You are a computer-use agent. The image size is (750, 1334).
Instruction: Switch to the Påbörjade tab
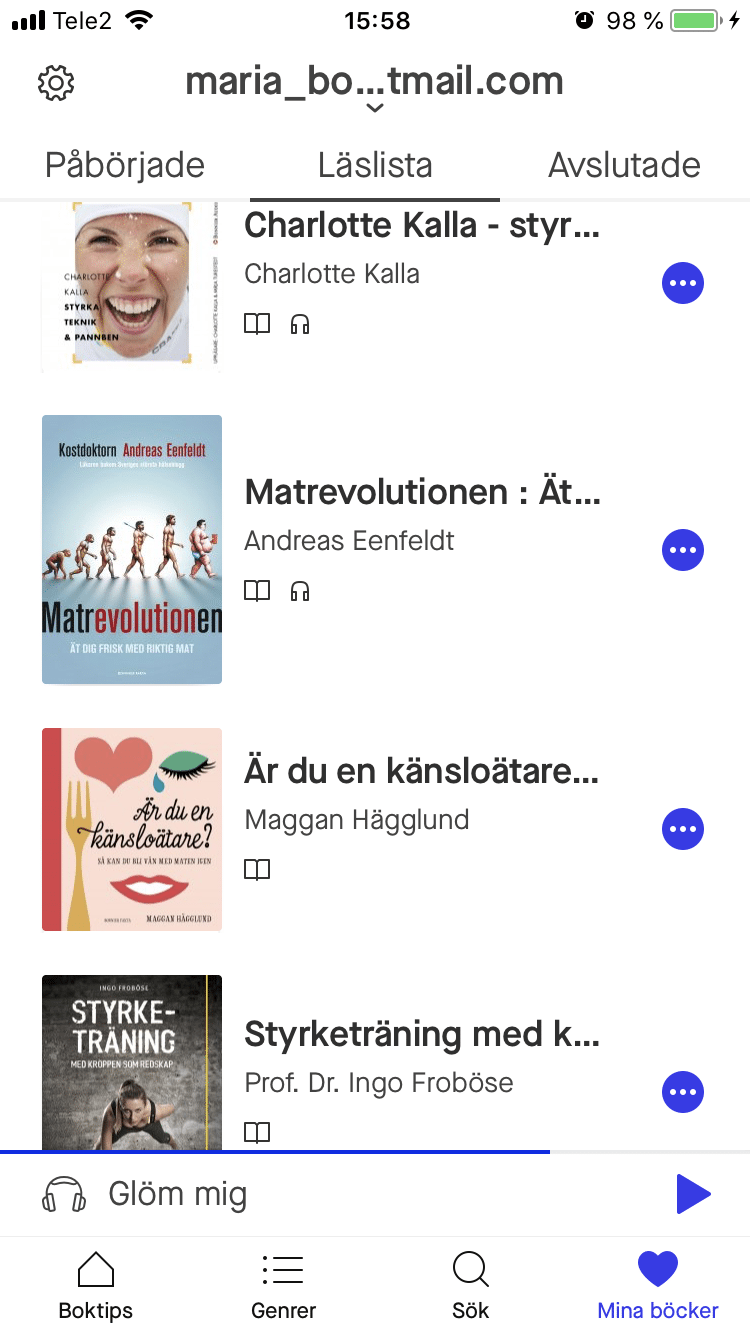tap(125, 165)
